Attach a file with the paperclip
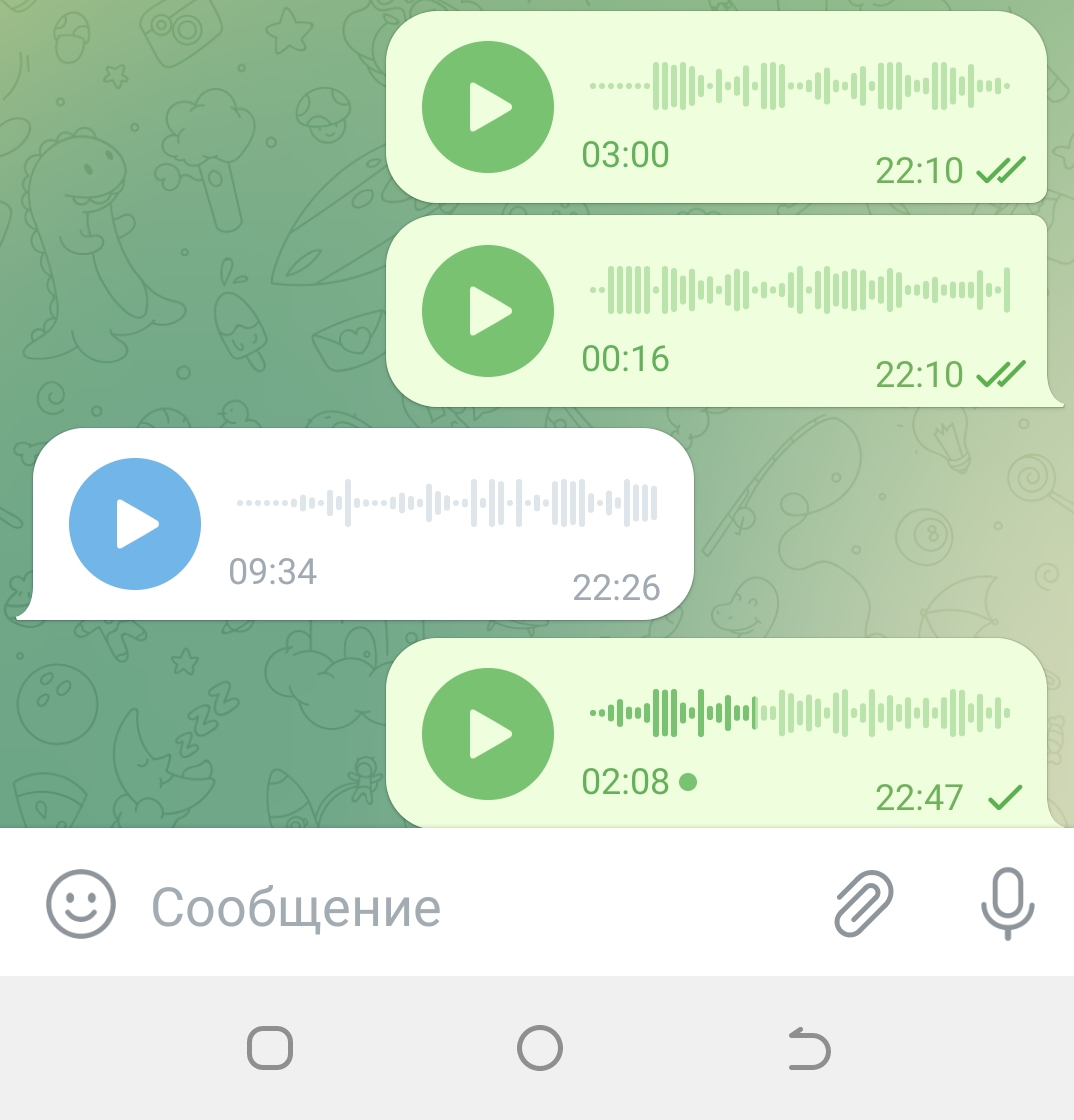Screen dimensions: 1074x1120 (x=864, y=904)
